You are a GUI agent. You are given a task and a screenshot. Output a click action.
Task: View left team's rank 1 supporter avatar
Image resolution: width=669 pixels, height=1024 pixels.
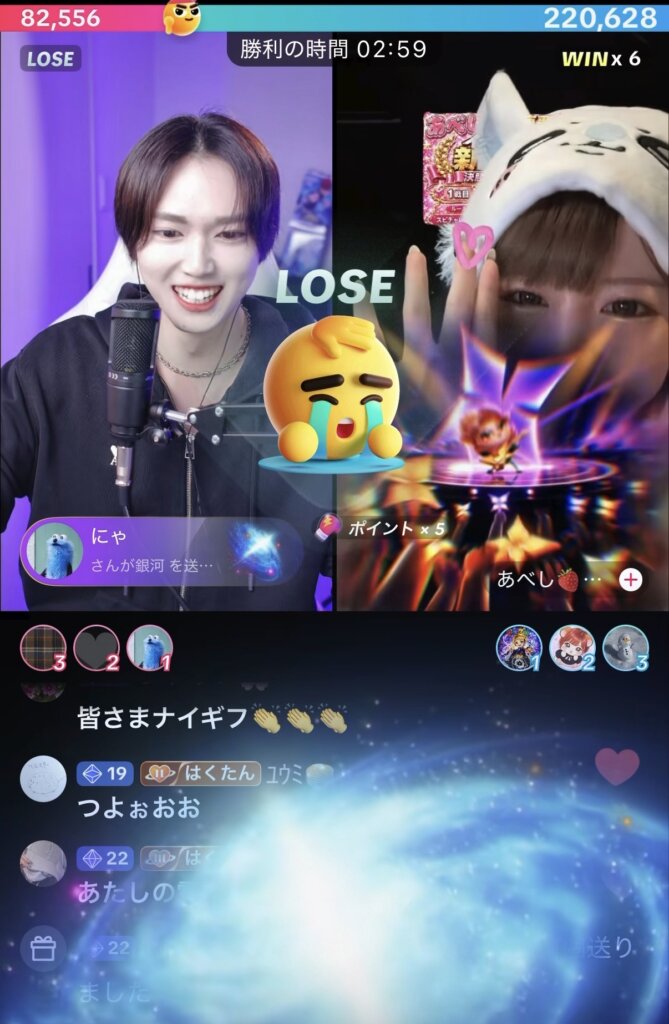coord(150,648)
